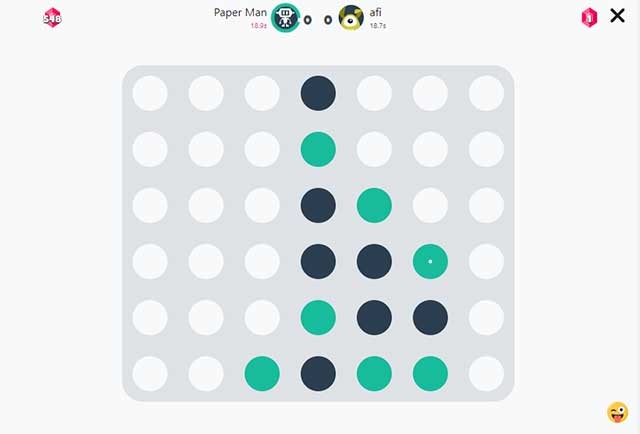Screen dimensions: 640x434
Task: View afi's player avatar
Action: click(350, 18)
